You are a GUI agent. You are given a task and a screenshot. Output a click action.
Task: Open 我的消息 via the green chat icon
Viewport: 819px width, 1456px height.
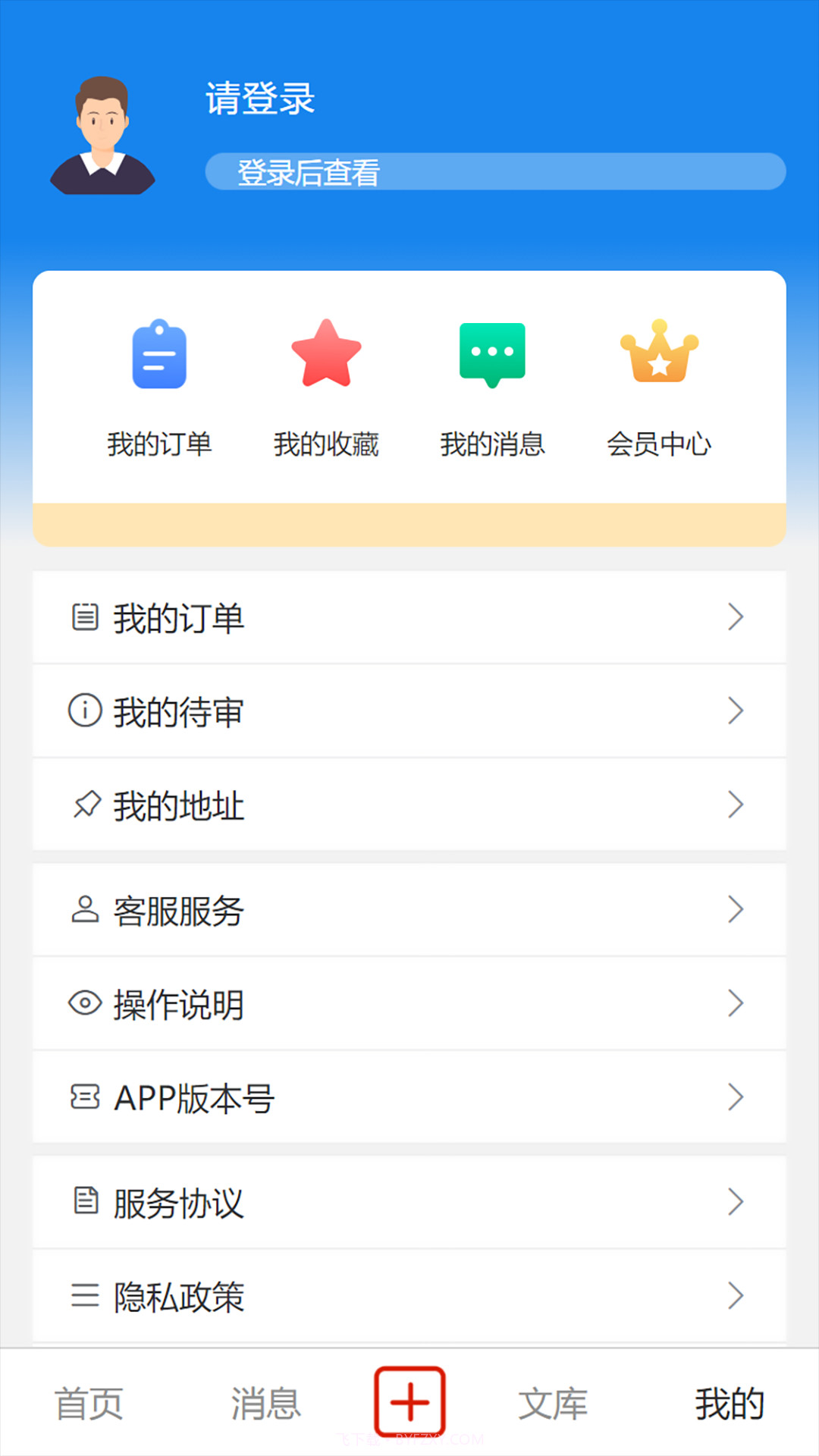pos(491,353)
